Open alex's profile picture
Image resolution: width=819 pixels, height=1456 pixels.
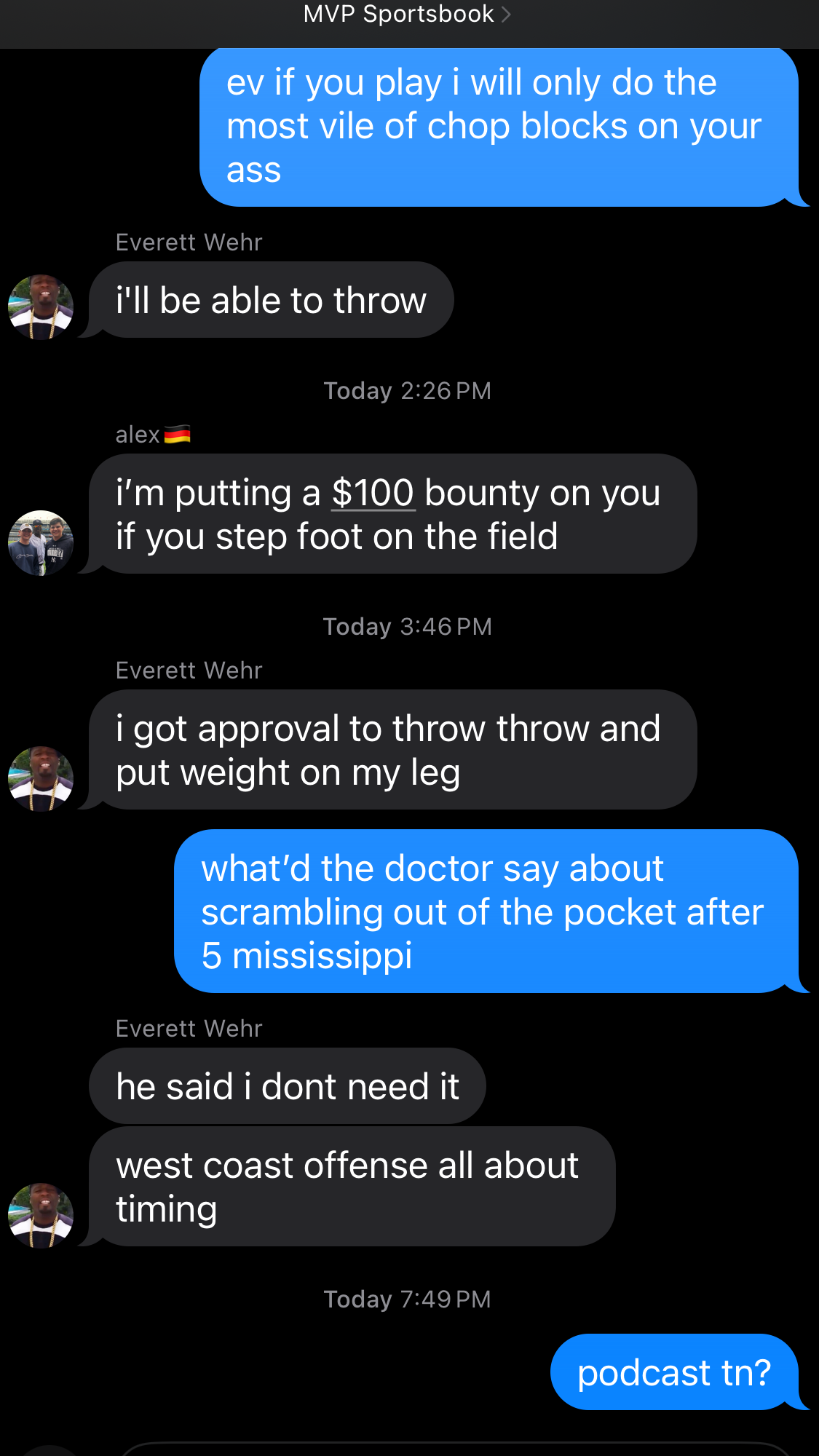41,543
